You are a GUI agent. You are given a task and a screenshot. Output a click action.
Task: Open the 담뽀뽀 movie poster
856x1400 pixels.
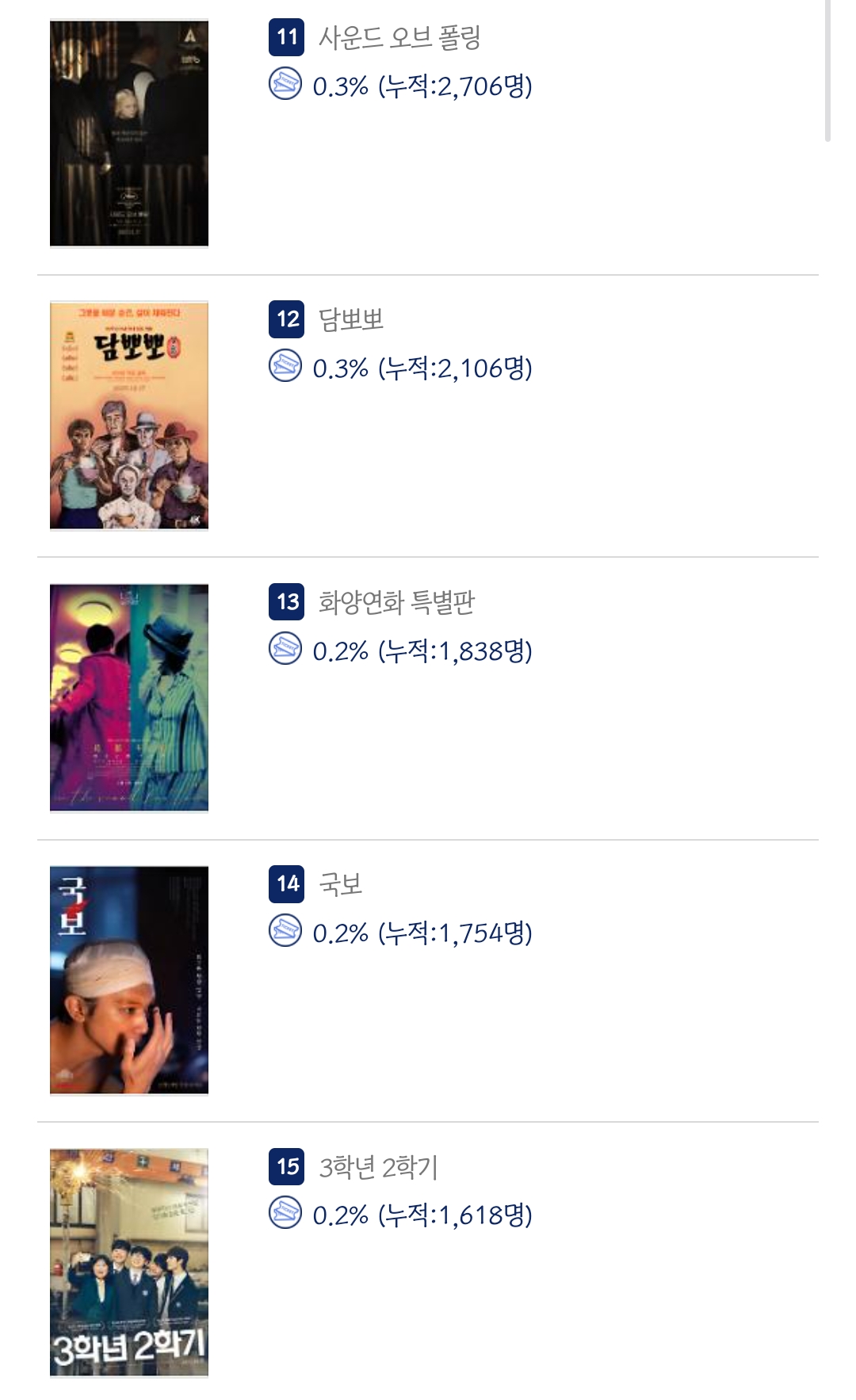[129, 415]
